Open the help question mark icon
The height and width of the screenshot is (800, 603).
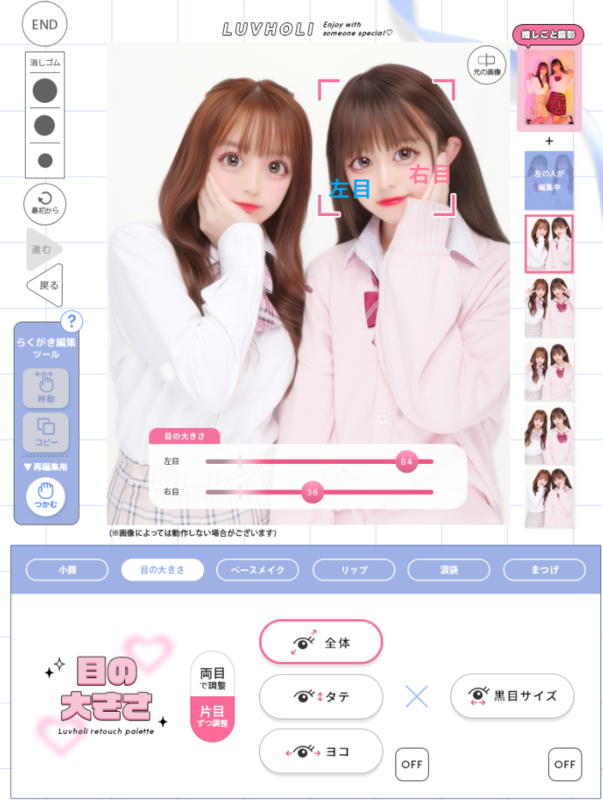coord(71,321)
